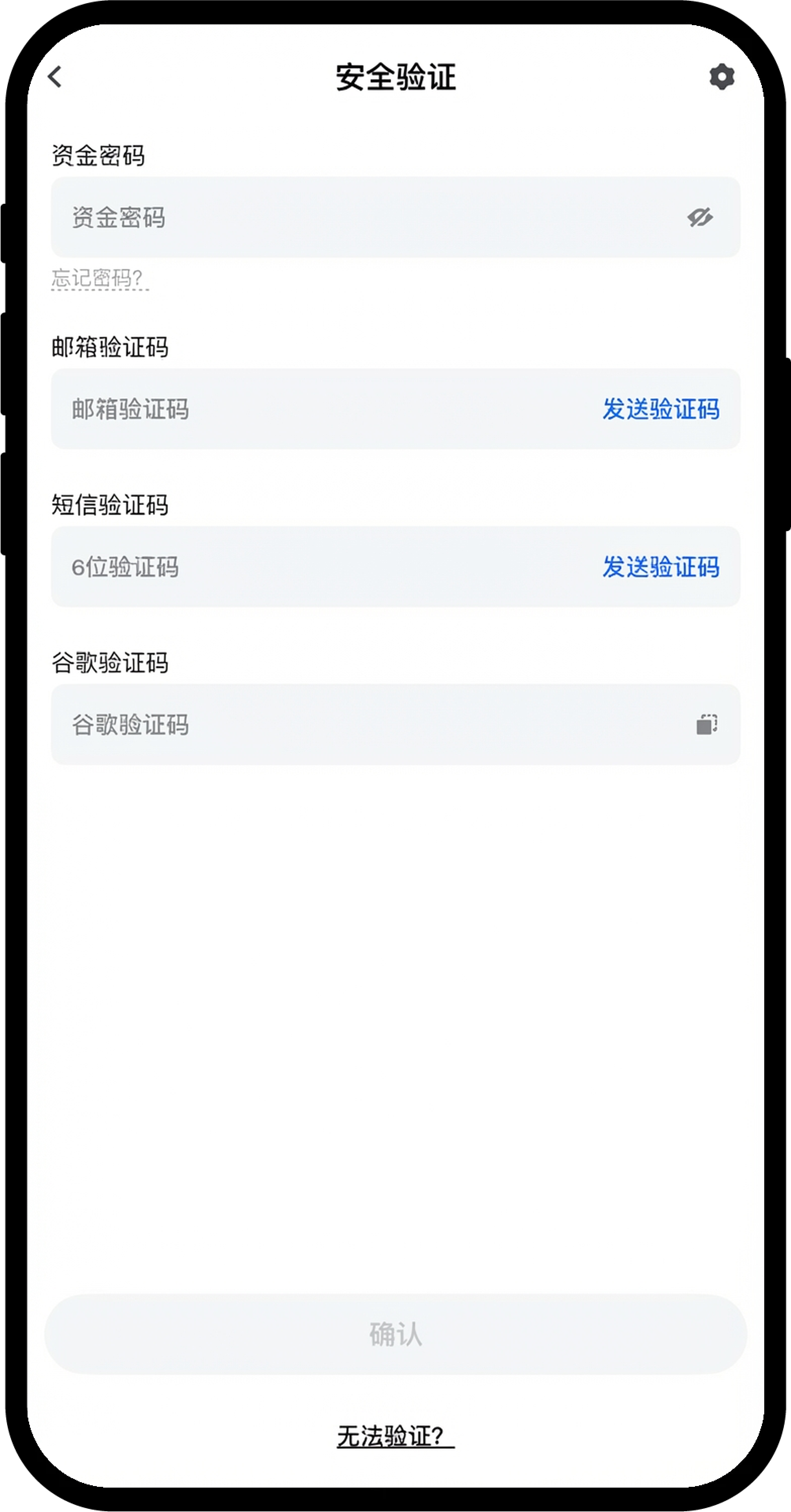
Task: Send the 邮箱验证码 verification code
Action: (x=661, y=409)
